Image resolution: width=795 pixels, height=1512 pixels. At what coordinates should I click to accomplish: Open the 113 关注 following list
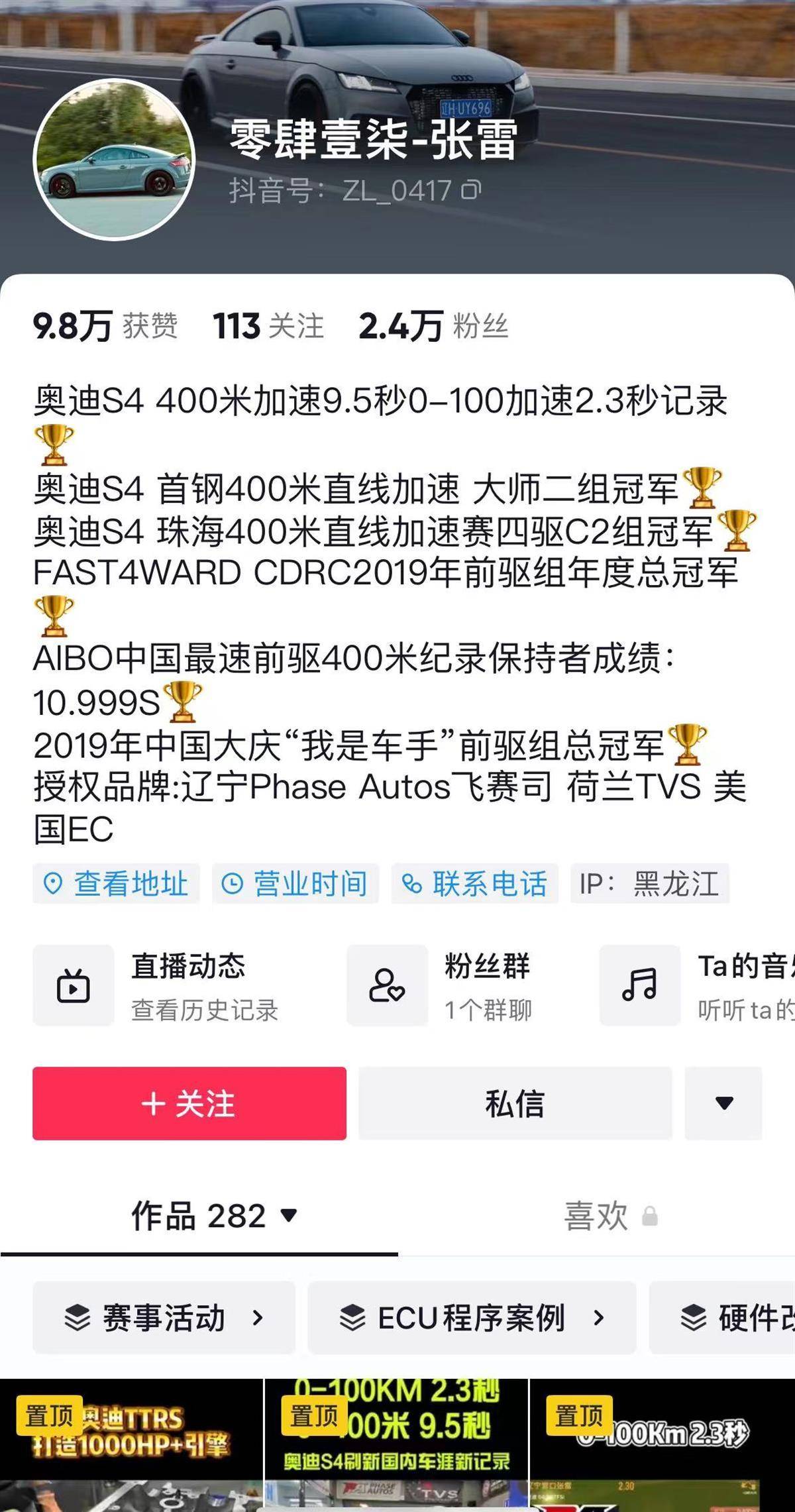(x=268, y=326)
